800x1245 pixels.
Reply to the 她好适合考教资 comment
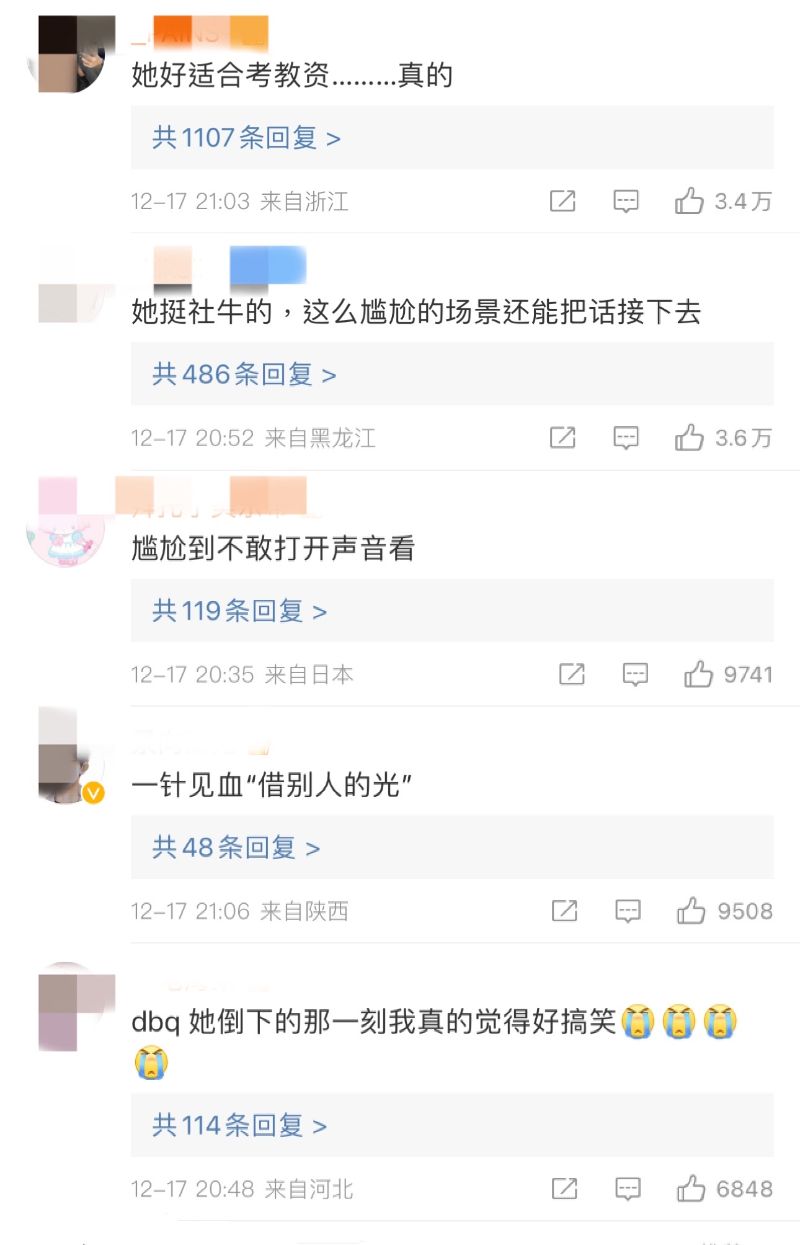[626, 201]
